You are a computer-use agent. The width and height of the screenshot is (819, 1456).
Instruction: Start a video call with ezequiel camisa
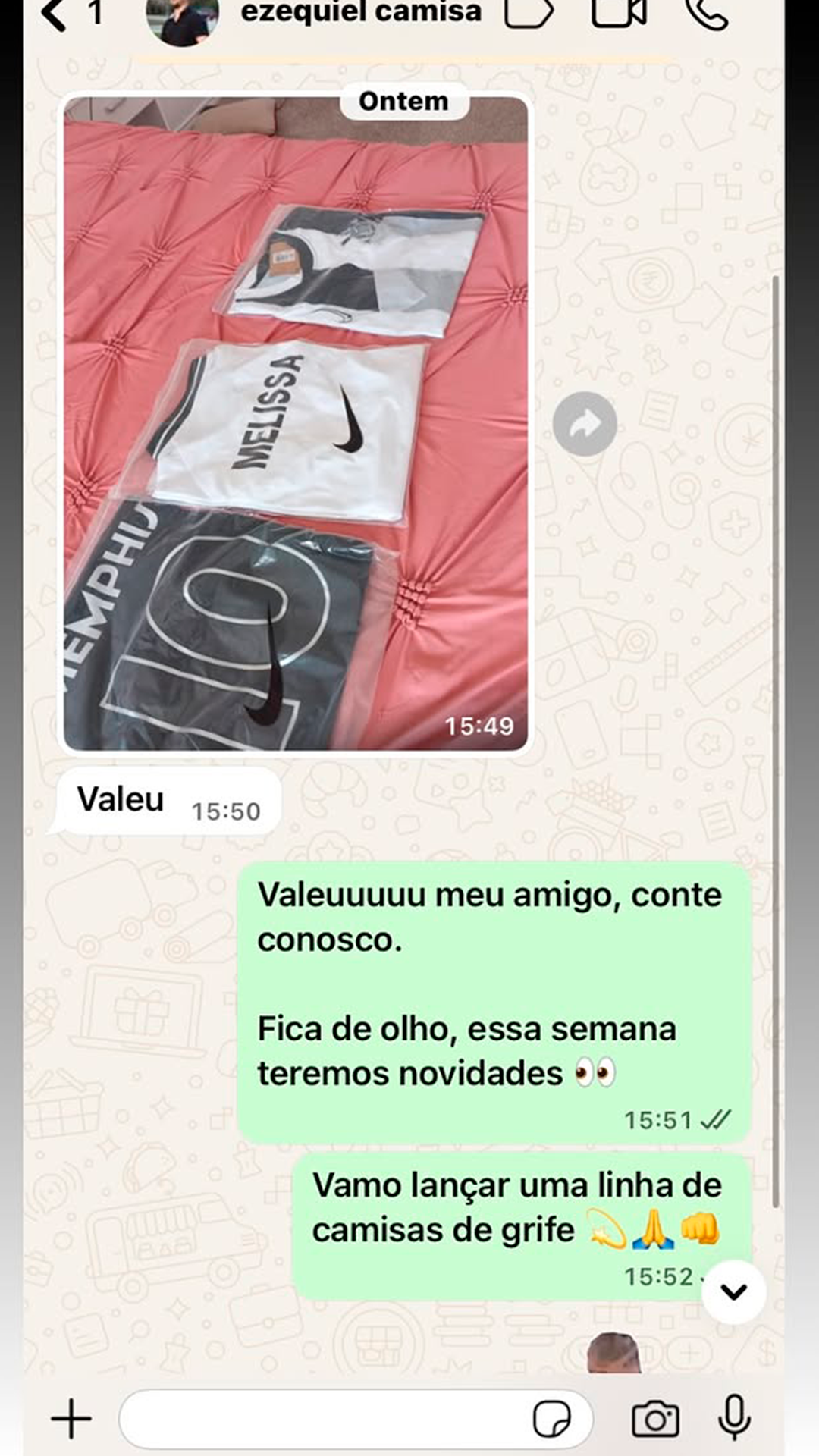pyautogui.click(x=619, y=14)
